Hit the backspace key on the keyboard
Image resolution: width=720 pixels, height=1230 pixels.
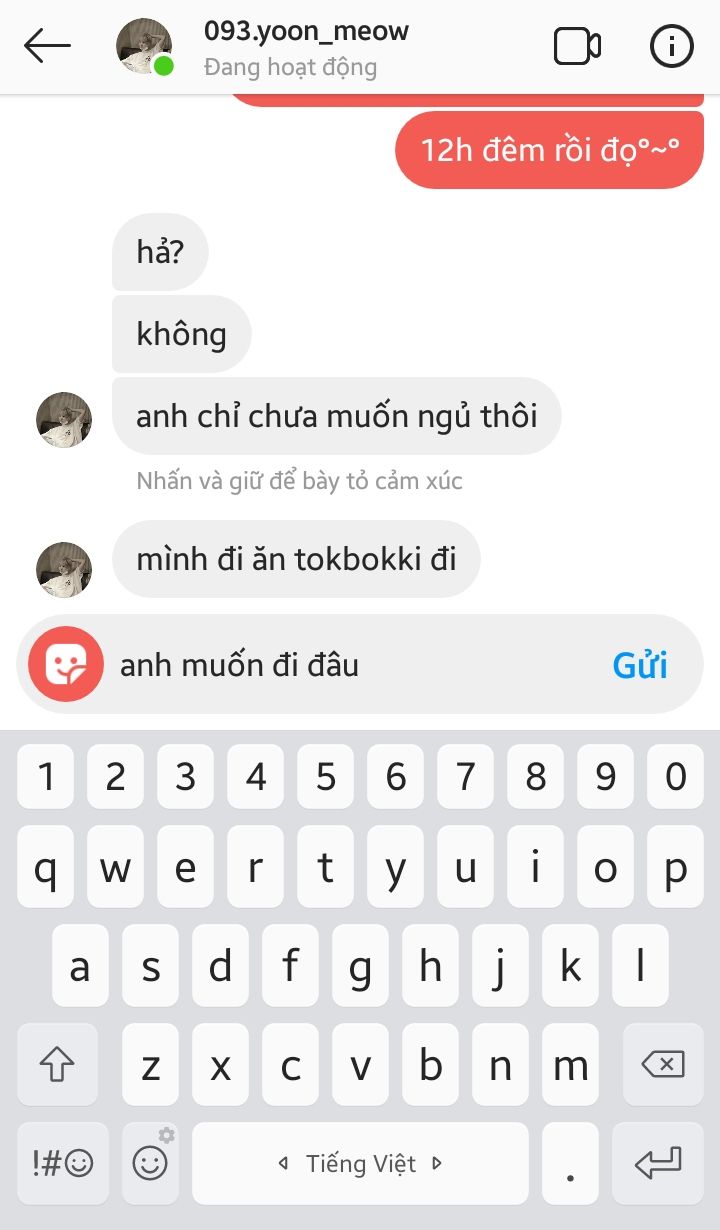tap(662, 1064)
